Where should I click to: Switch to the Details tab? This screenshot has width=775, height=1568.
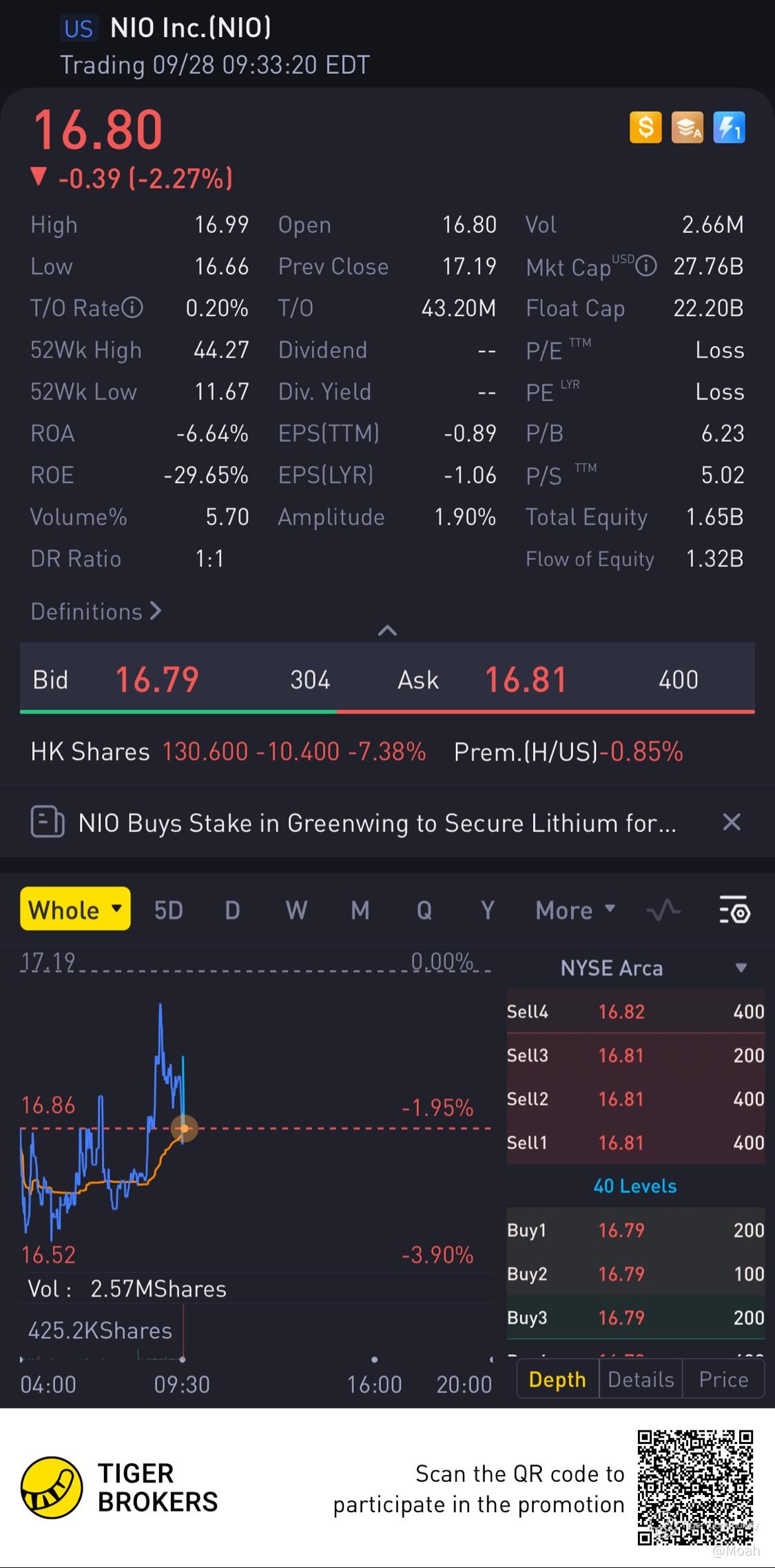coord(641,1379)
